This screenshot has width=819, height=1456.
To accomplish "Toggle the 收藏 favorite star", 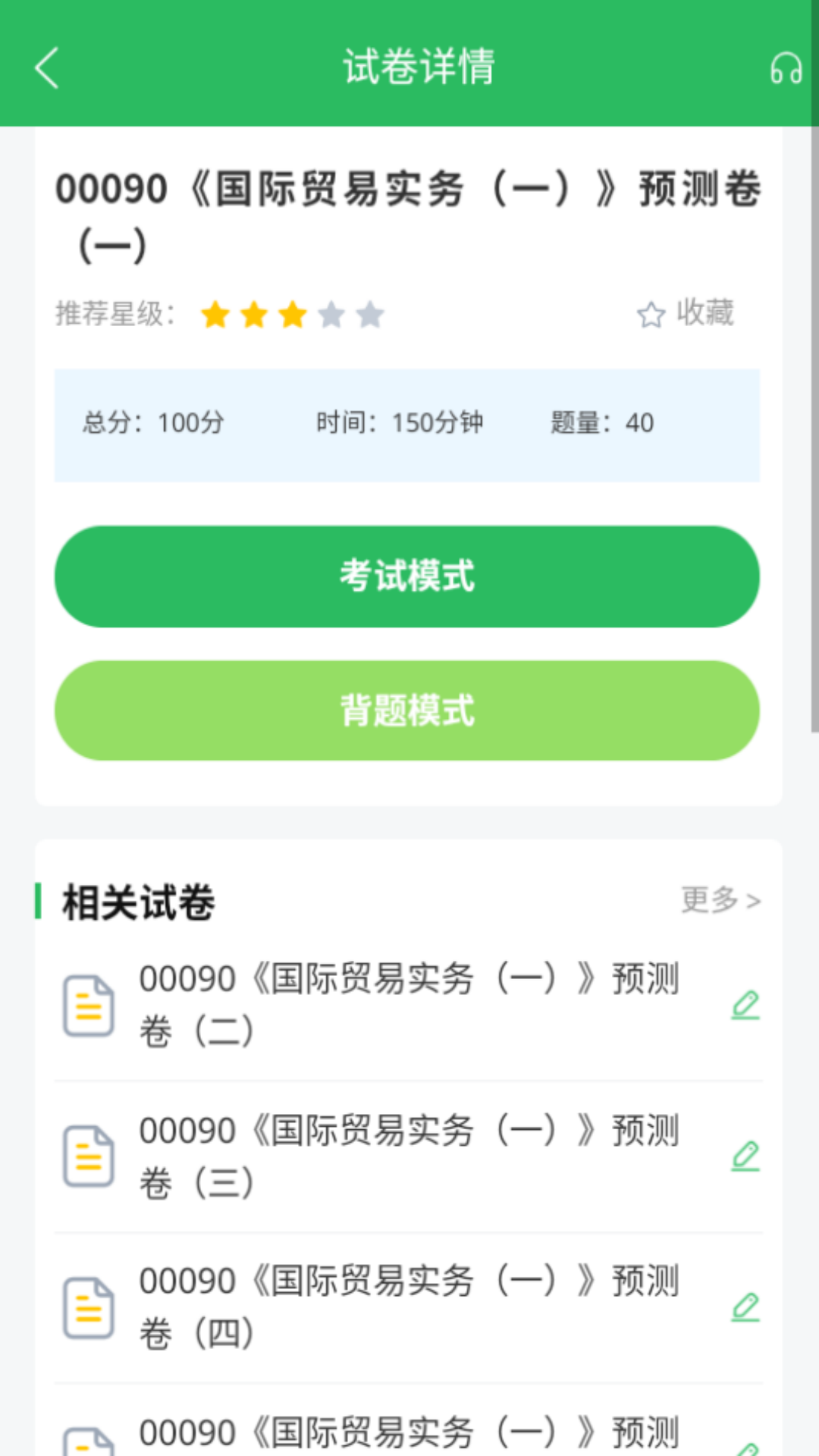I will (x=686, y=313).
